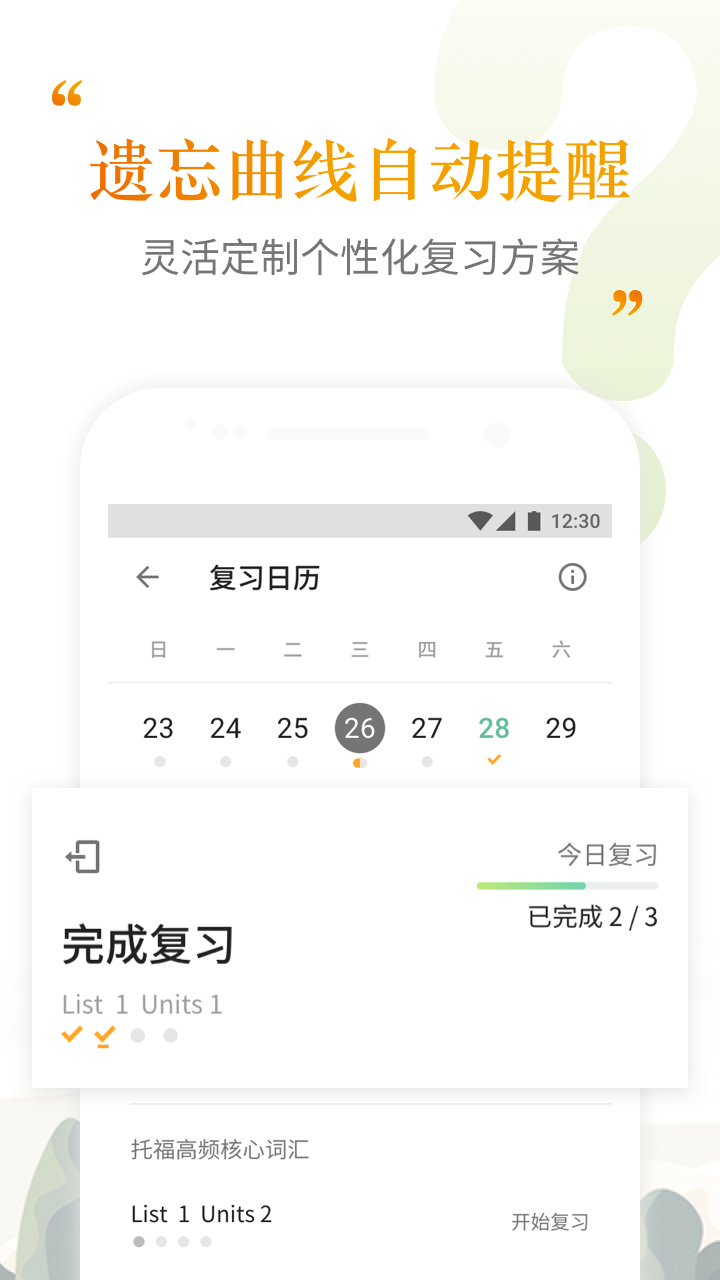Select the 日 weekday column header

point(158,649)
